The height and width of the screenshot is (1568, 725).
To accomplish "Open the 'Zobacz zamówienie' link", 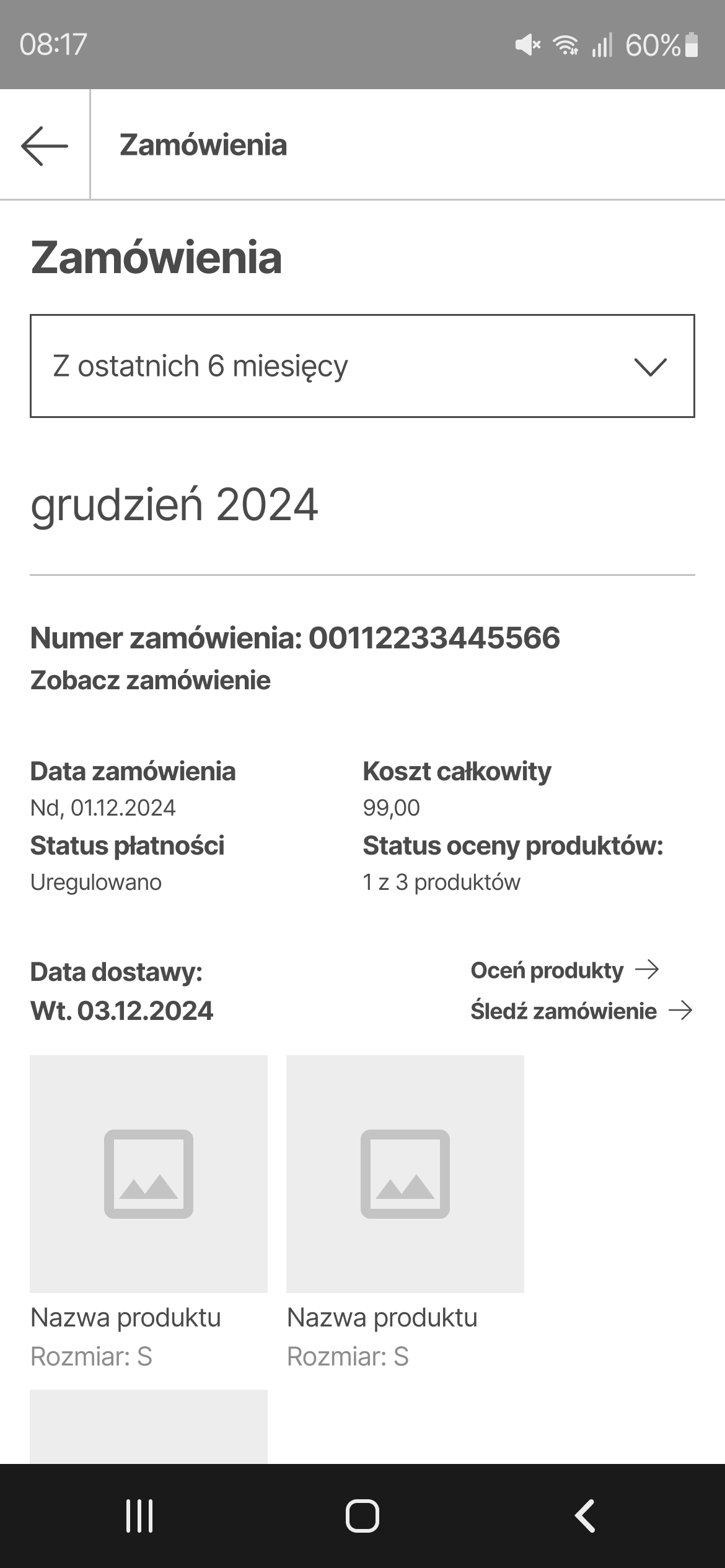I will 151,681.
